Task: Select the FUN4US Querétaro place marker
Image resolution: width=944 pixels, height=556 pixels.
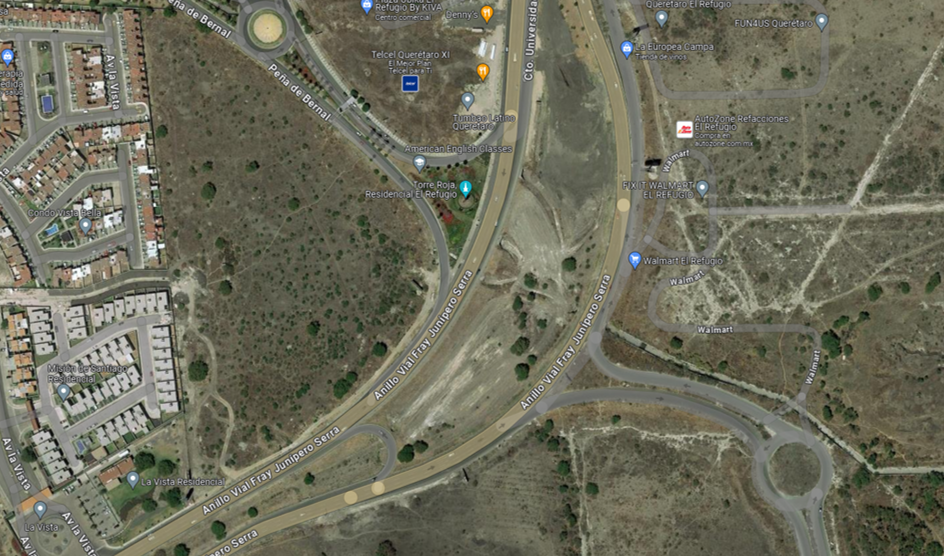Action: [821, 21]
